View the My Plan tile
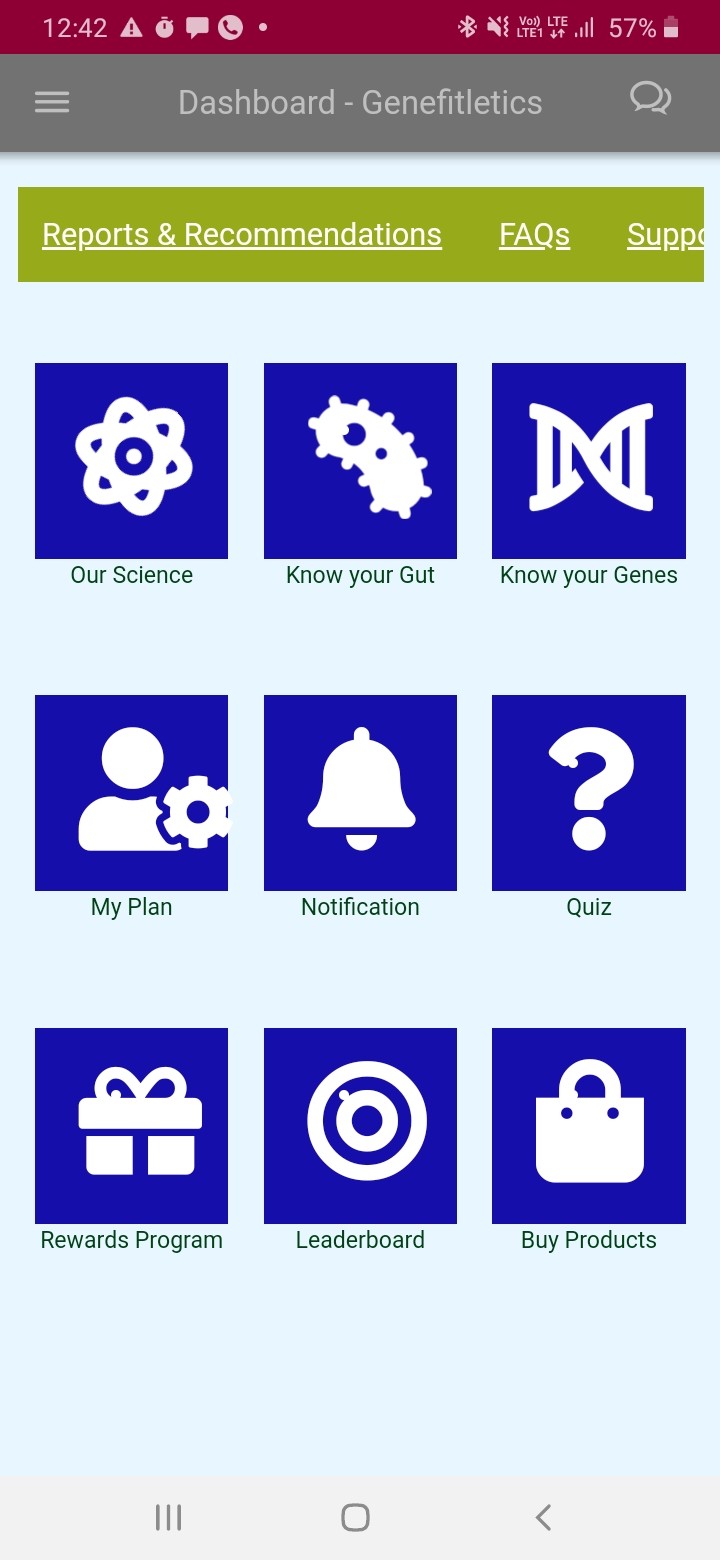Image resolution: width=720 pixels, height=1560 pixels. tap(131, 793)
